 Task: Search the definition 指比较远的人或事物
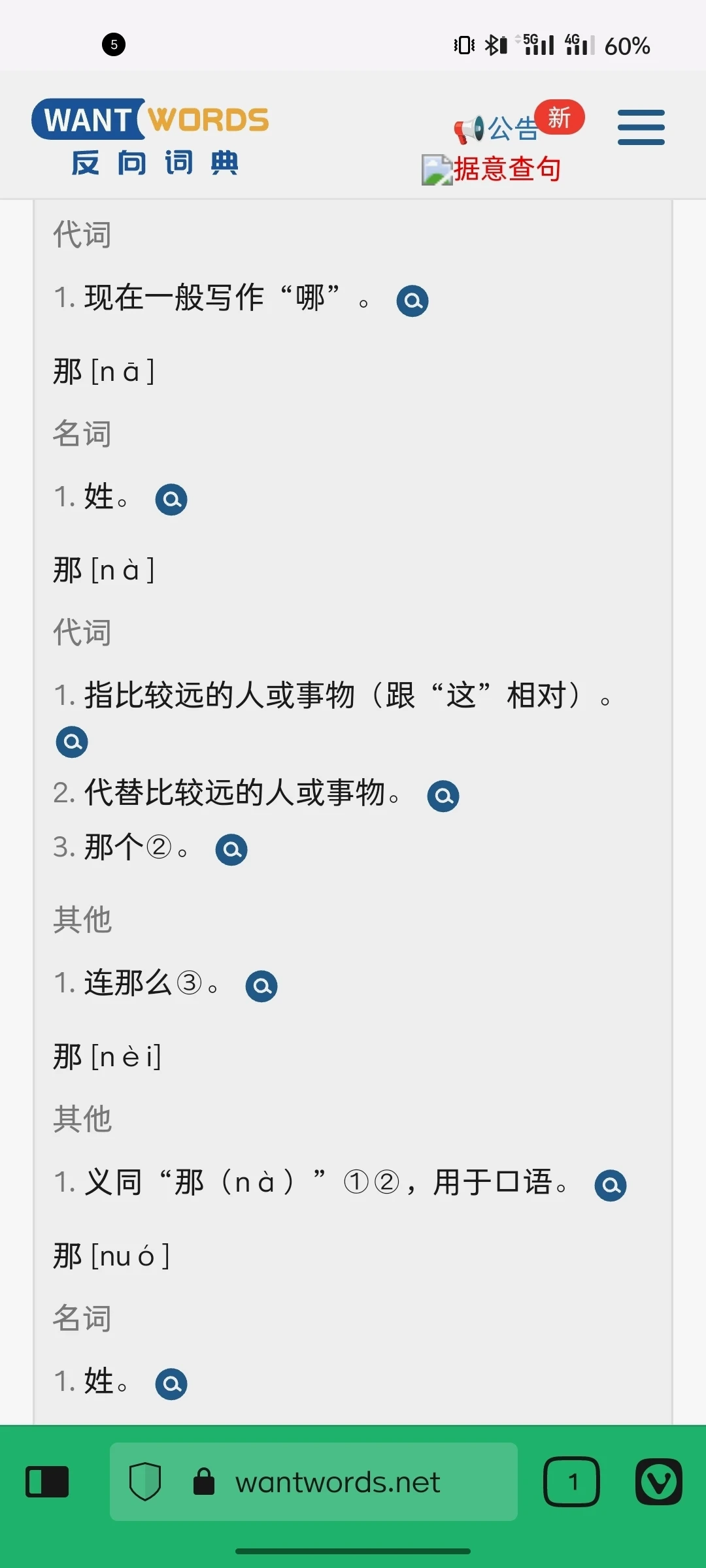72,742
